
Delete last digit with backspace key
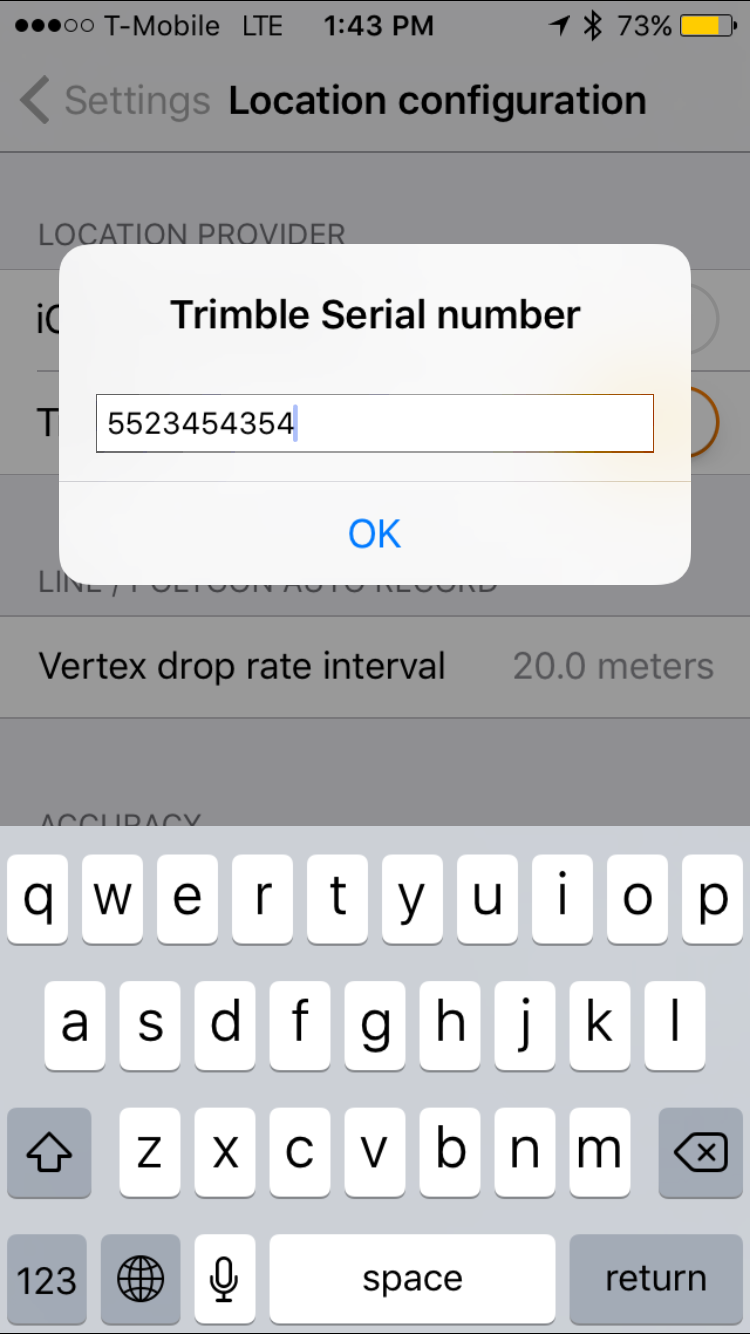pos(700,1153)
